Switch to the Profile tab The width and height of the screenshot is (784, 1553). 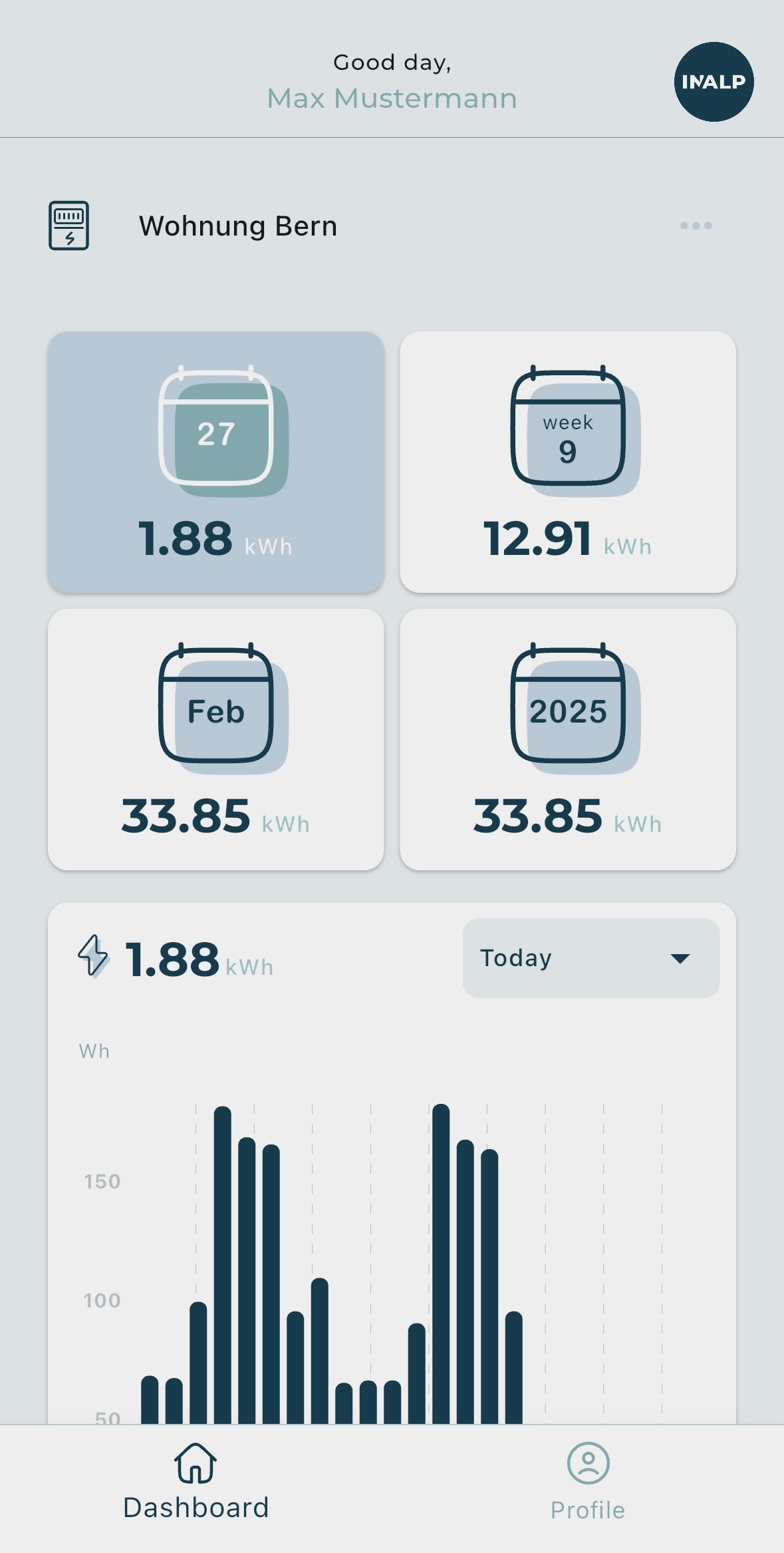pyautogui.click(x=588, y=1481)
